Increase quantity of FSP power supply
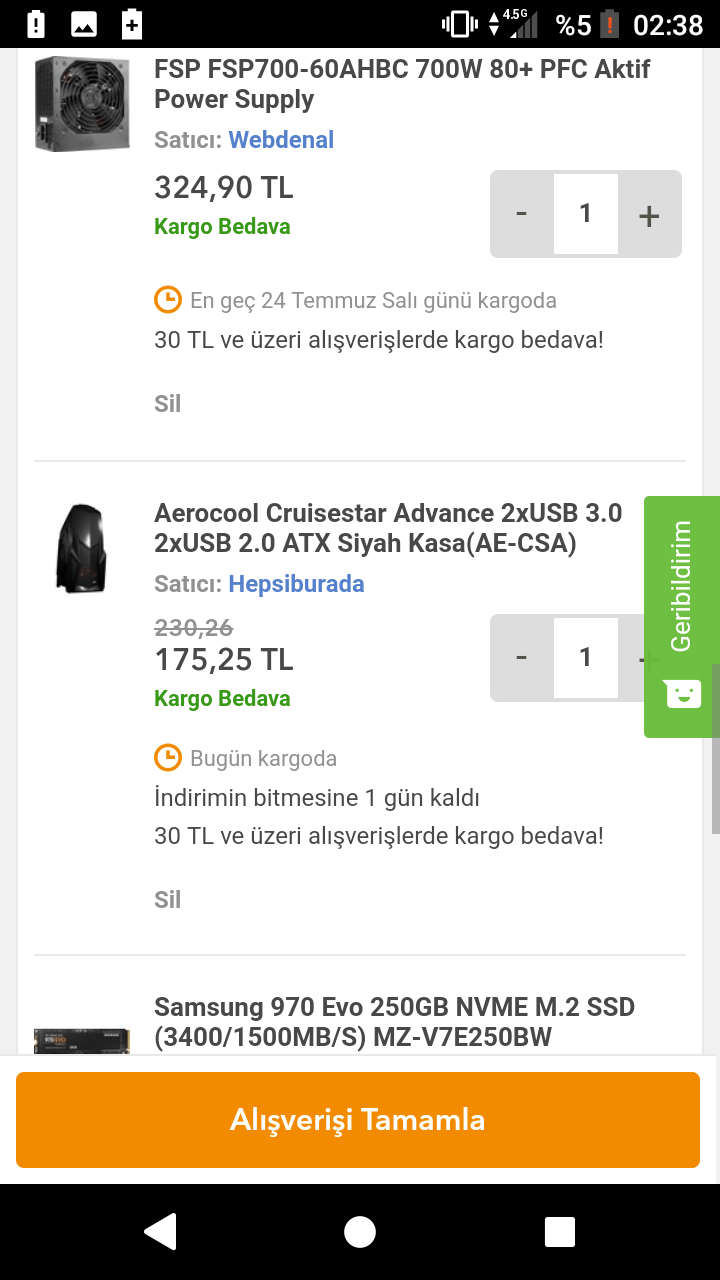This screenshot has height=1280, width=720. pos(649,214)
